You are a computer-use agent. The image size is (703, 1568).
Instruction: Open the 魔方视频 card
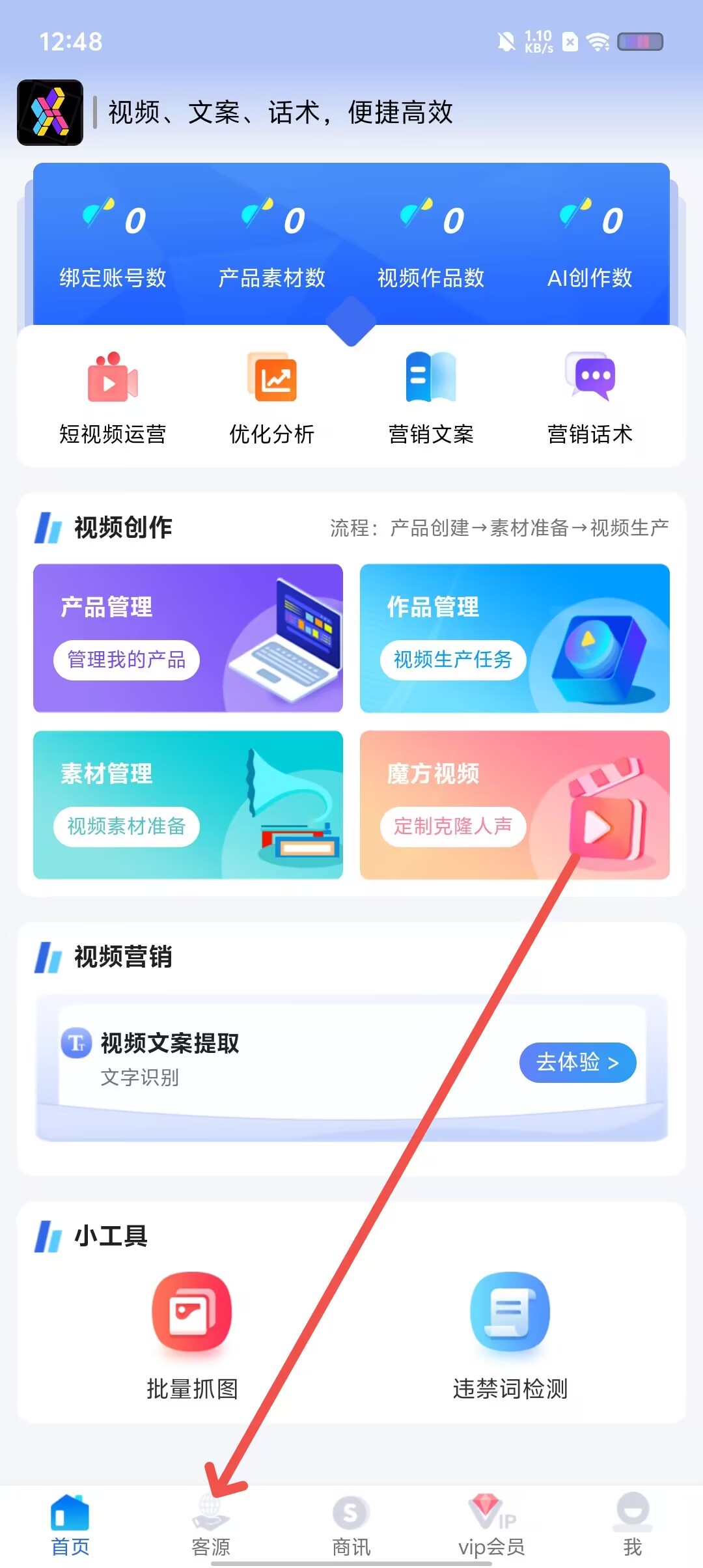[x=514, y=804]
